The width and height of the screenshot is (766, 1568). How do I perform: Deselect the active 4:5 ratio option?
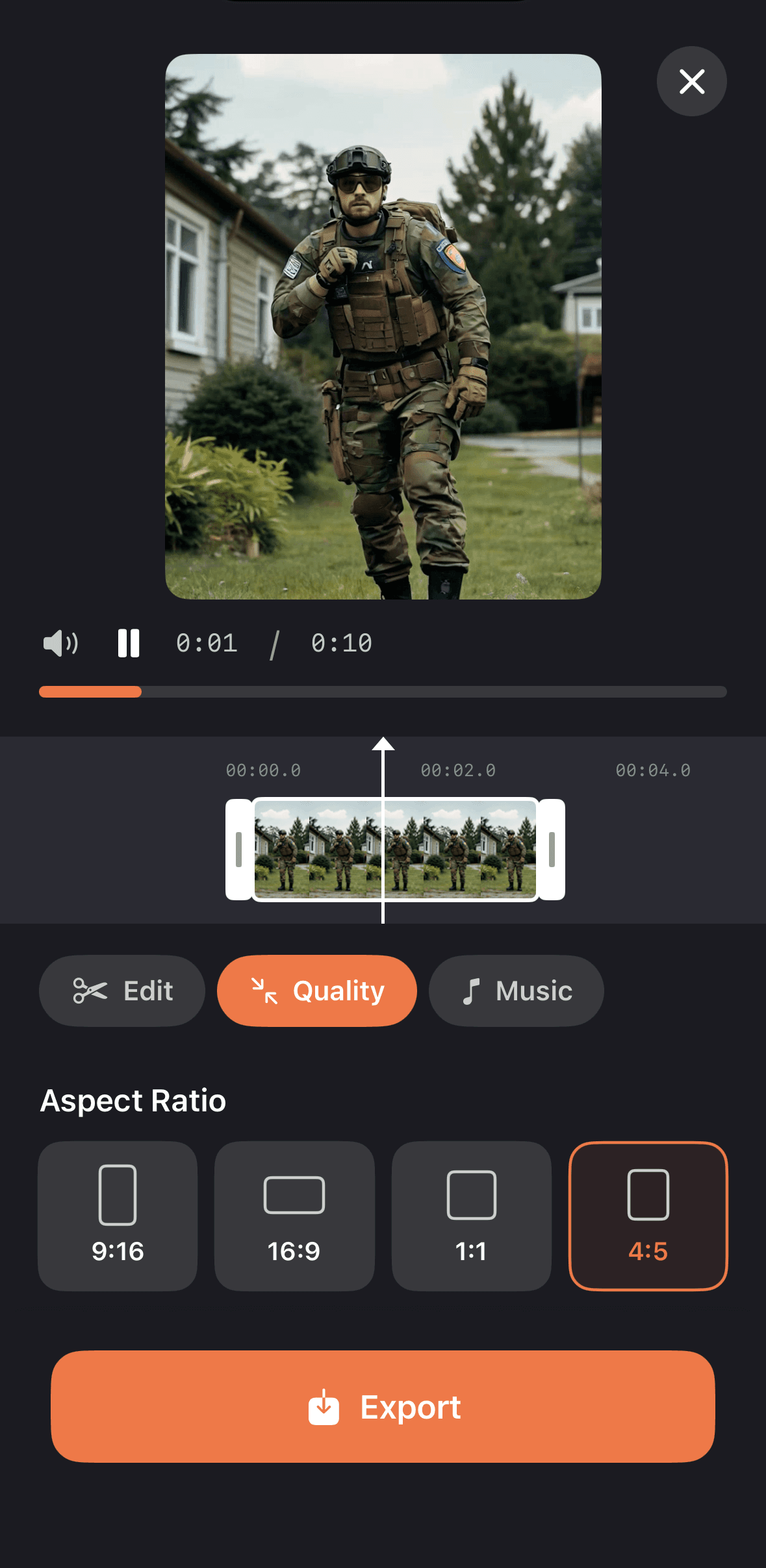click(648, 1217)
